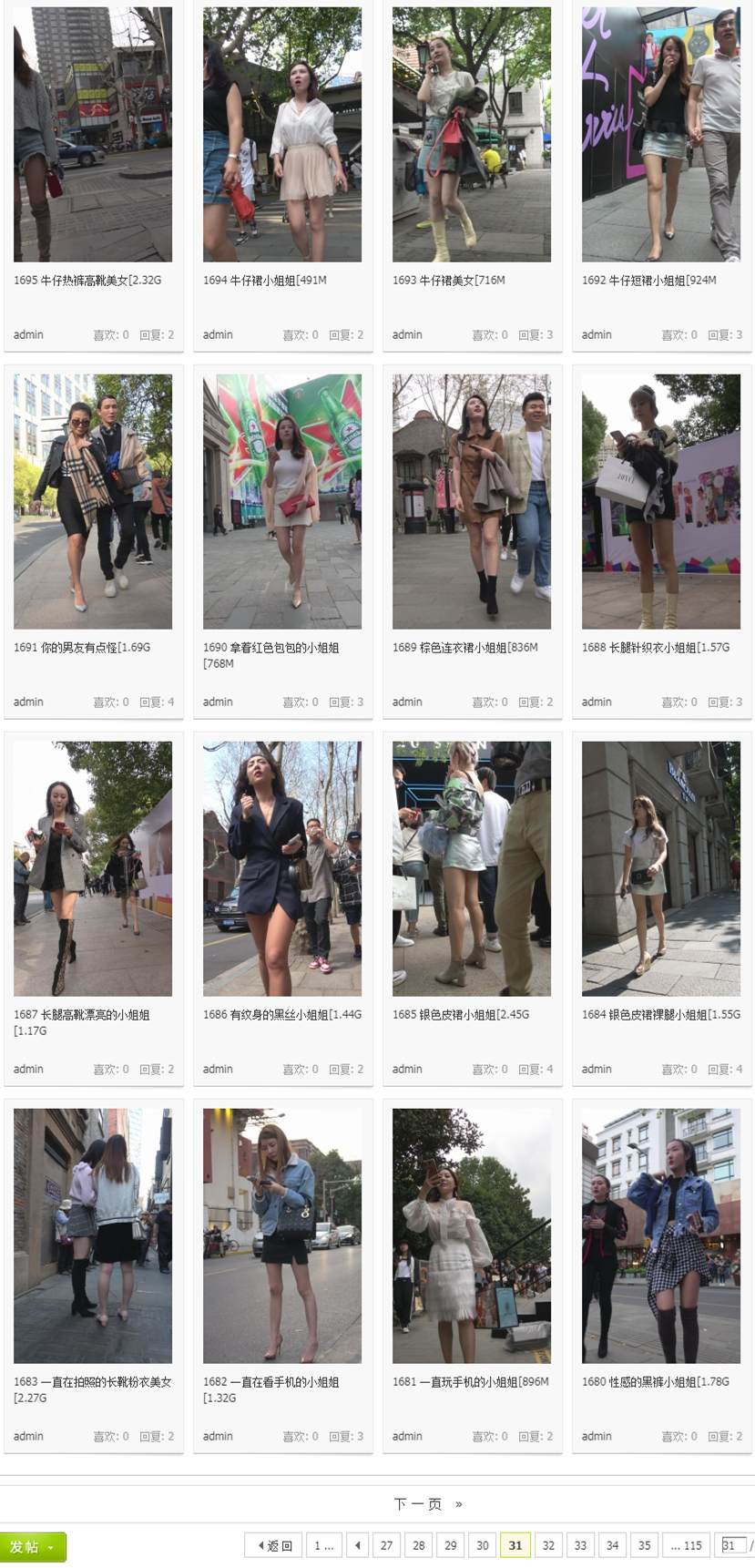Jump to page 32
Viewport: 755px width, 1568px height.
click(548, 1546)
